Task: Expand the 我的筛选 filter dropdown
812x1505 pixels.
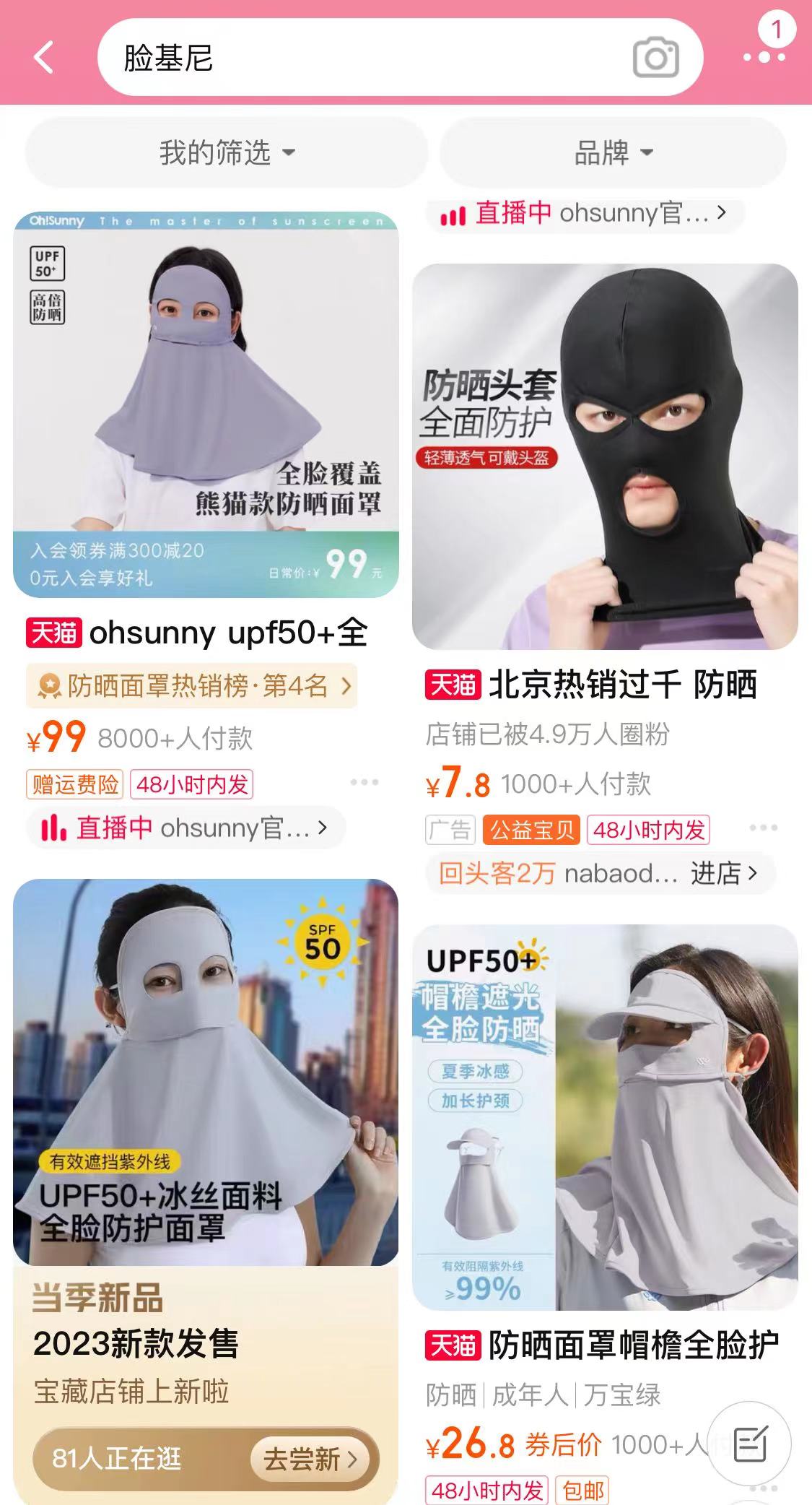Action: [227, 152]
